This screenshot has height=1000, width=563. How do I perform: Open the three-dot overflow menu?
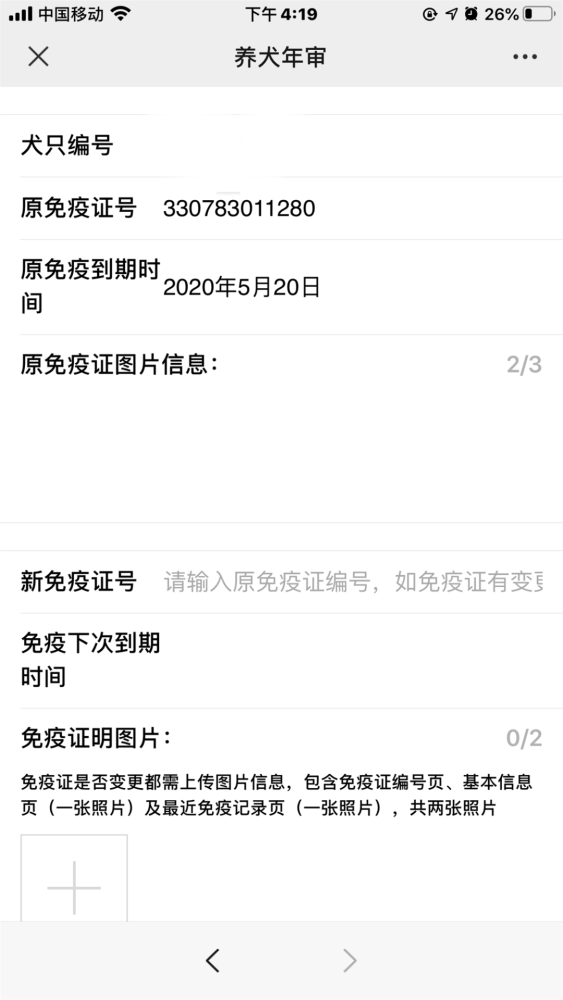525,57
